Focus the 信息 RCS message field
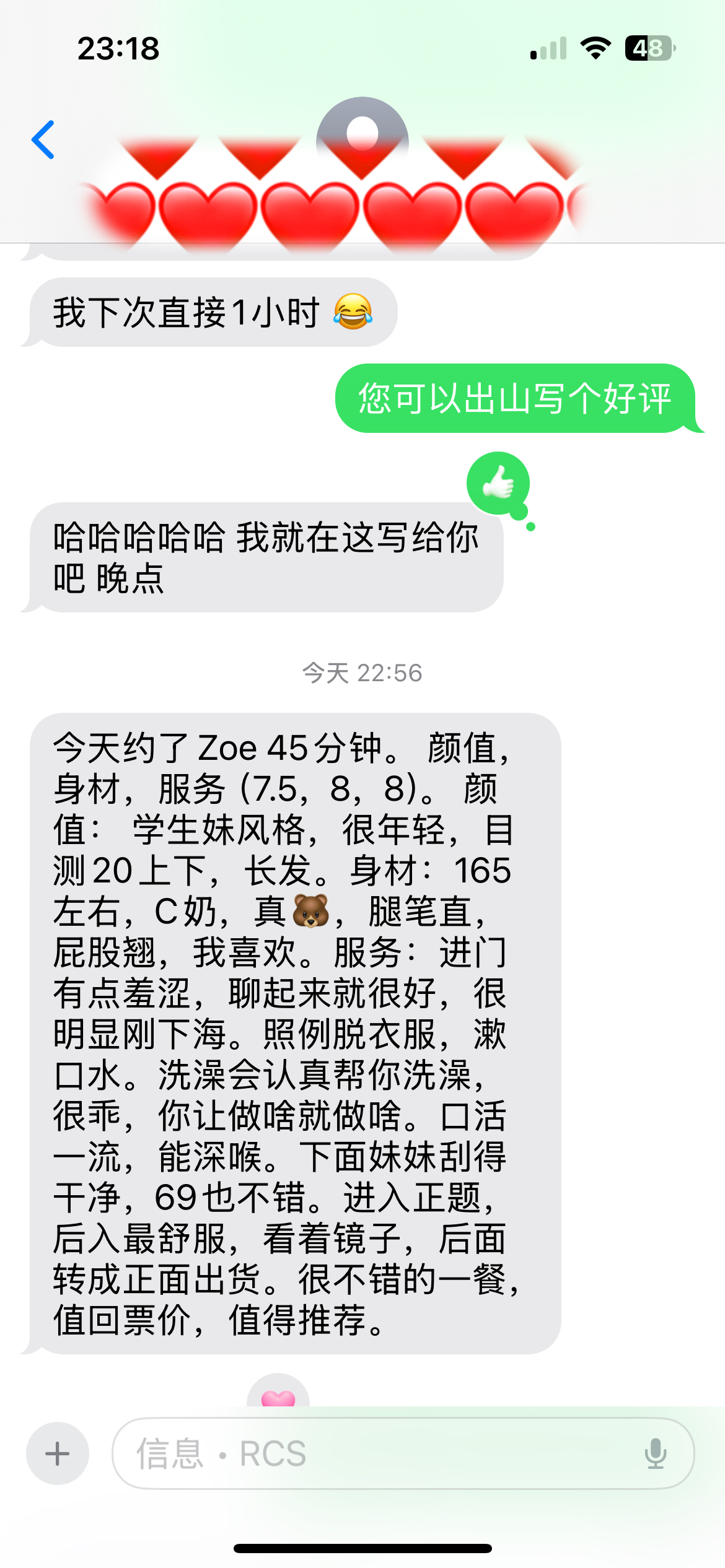Image resolution: width=725 pixels, height=1568 pixels. (x=372, y=1453)
